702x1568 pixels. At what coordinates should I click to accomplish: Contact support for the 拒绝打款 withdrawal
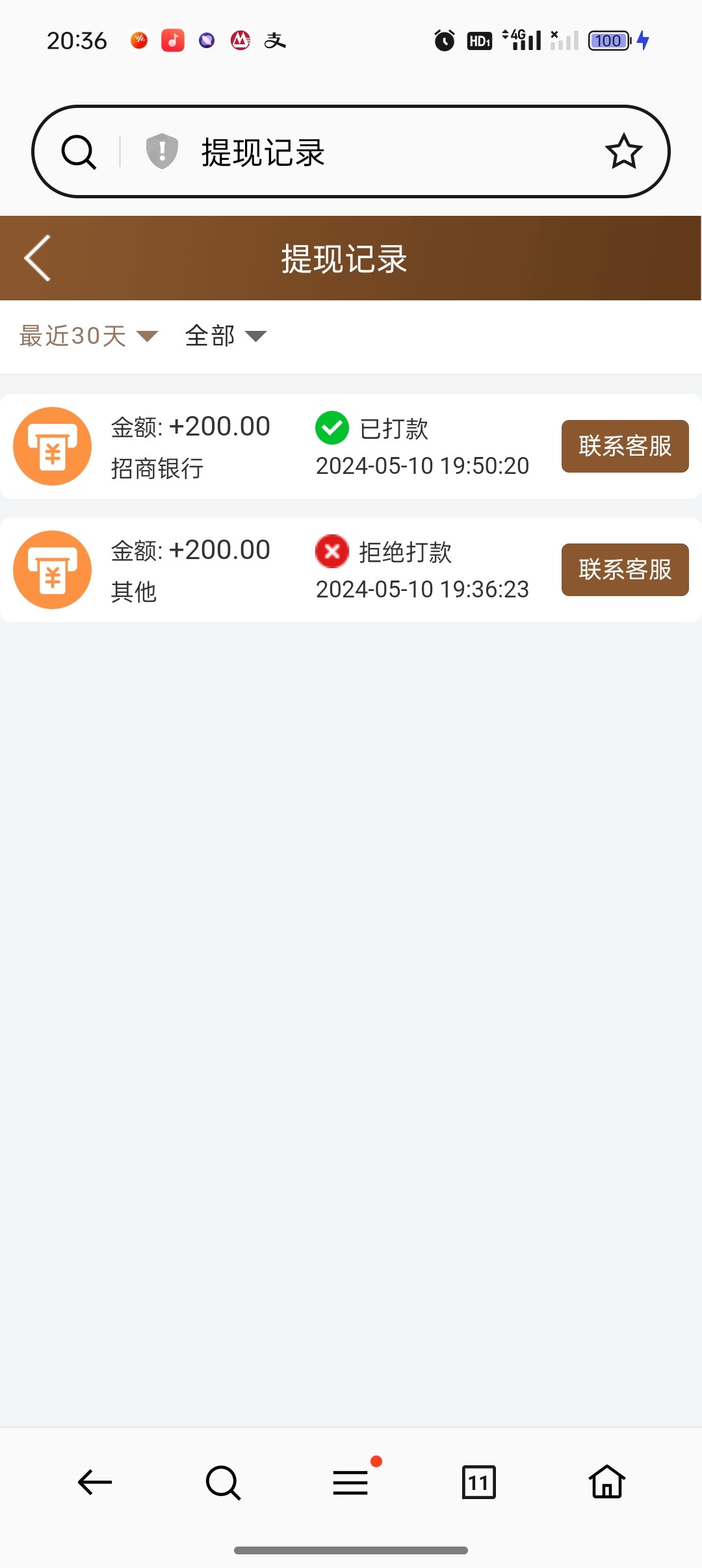pyautogui.click(x=625, y=569)
